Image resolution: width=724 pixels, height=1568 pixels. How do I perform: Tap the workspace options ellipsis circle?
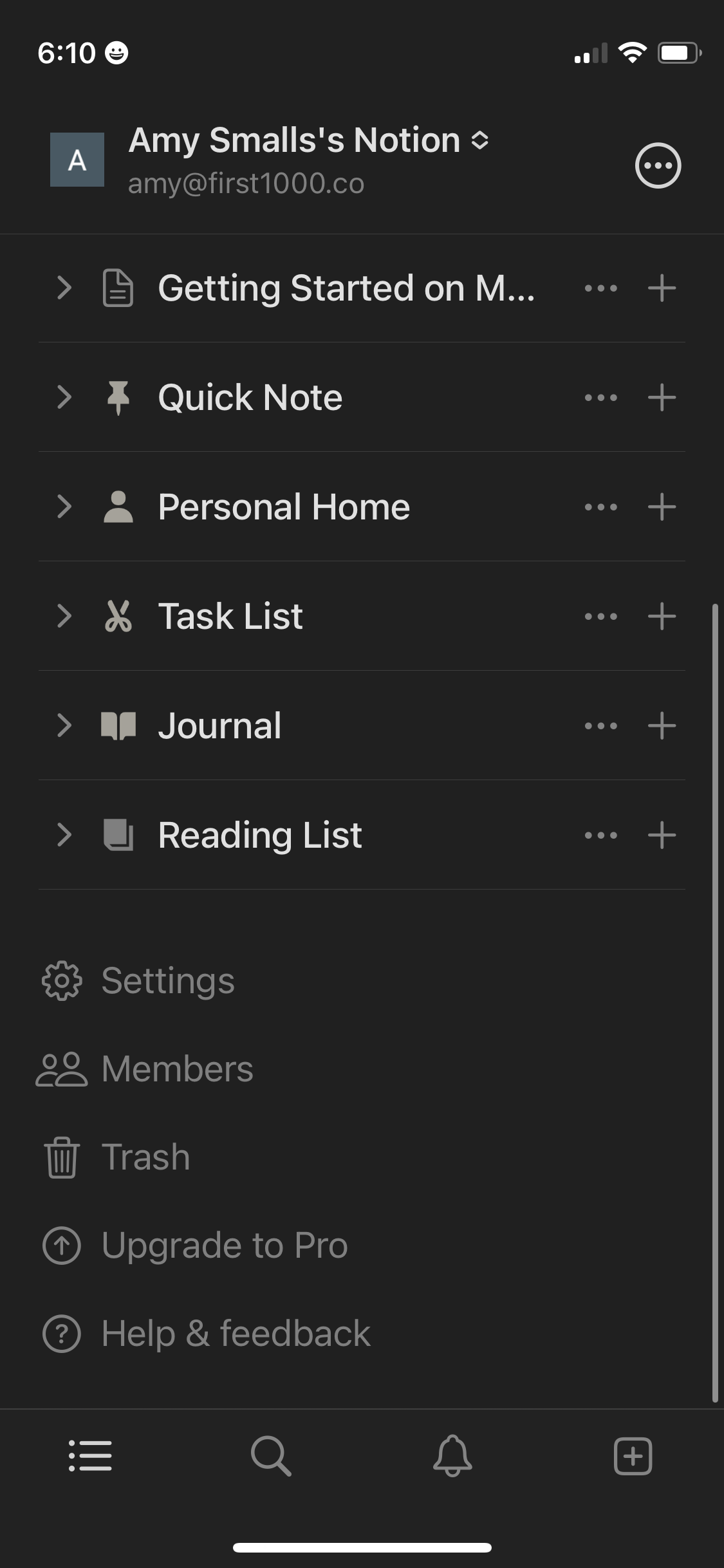[658, 165]
